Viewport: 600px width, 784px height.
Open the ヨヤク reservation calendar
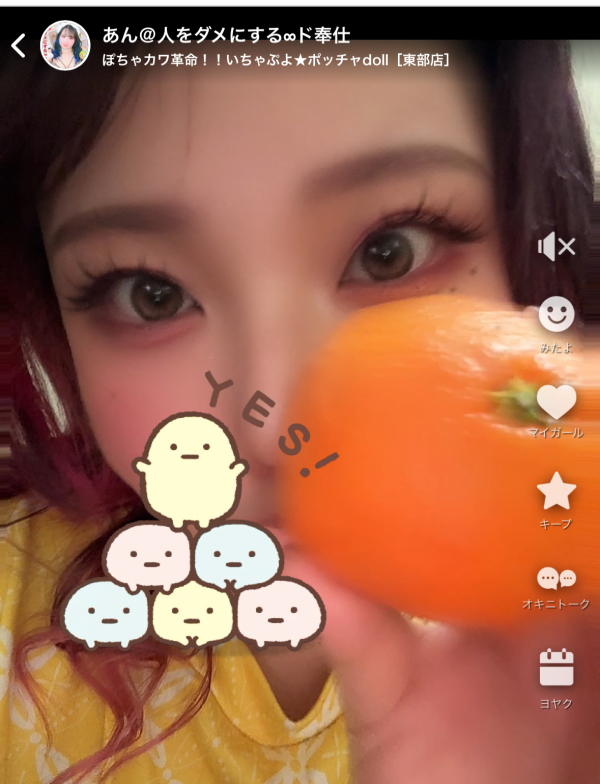[x=556, y=667]
